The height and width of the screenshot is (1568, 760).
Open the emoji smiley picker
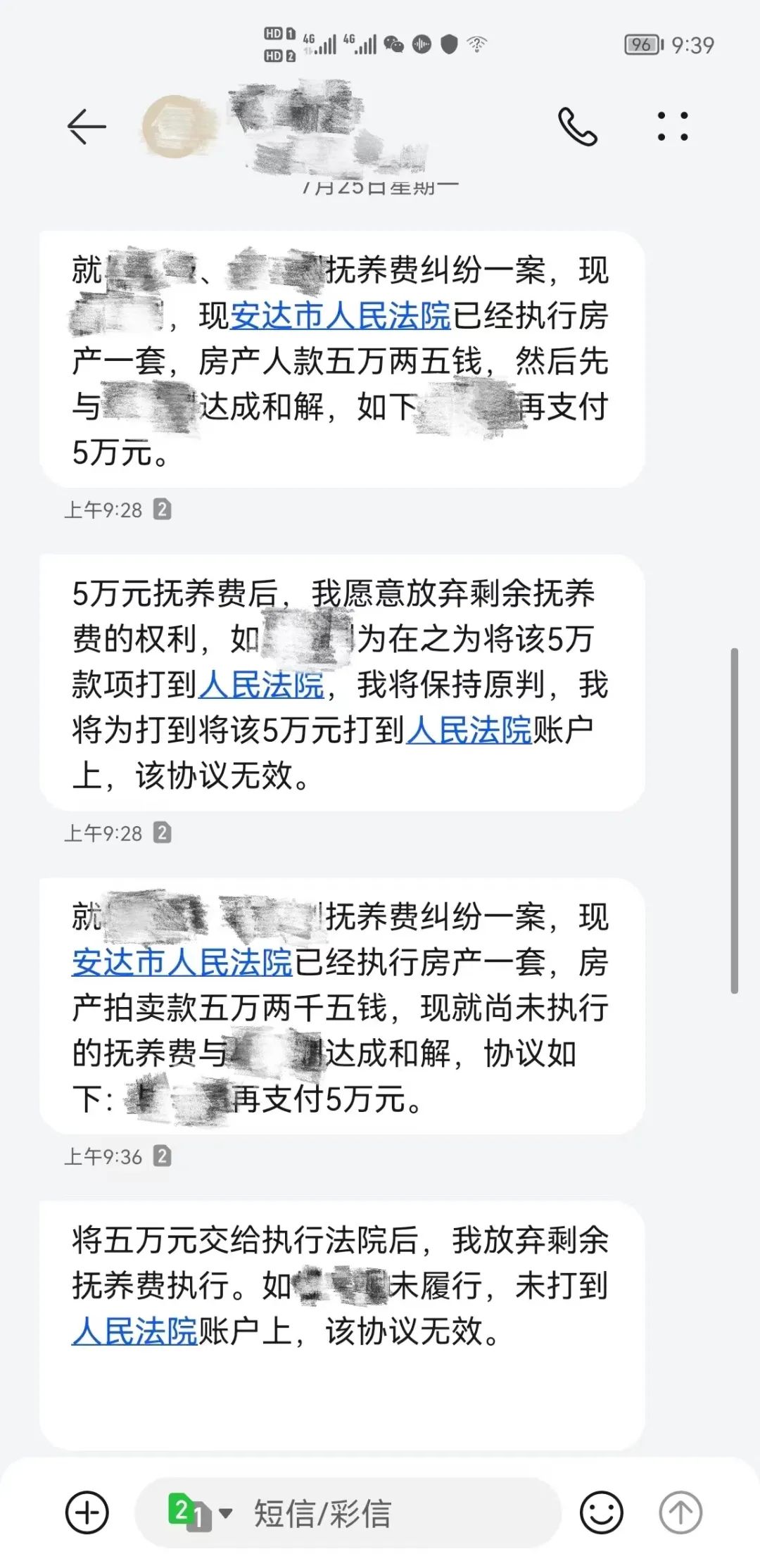601,1512
